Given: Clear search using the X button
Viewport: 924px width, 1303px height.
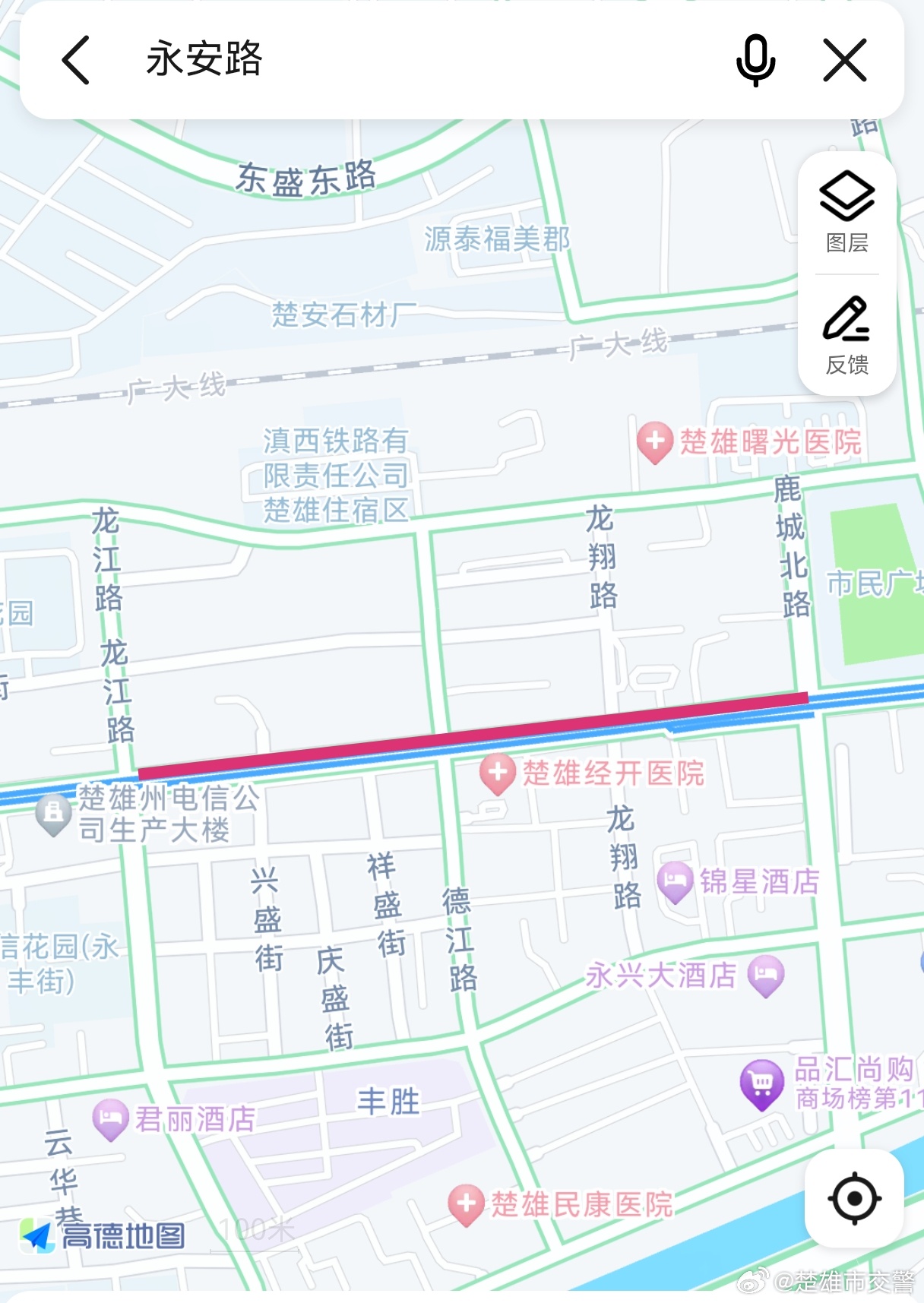Looking at the screenshot, I should tap(843, 61).
